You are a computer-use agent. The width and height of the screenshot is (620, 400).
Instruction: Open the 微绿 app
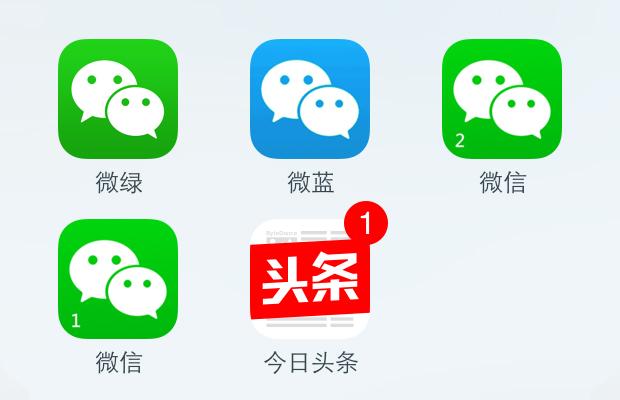(118, 98)
